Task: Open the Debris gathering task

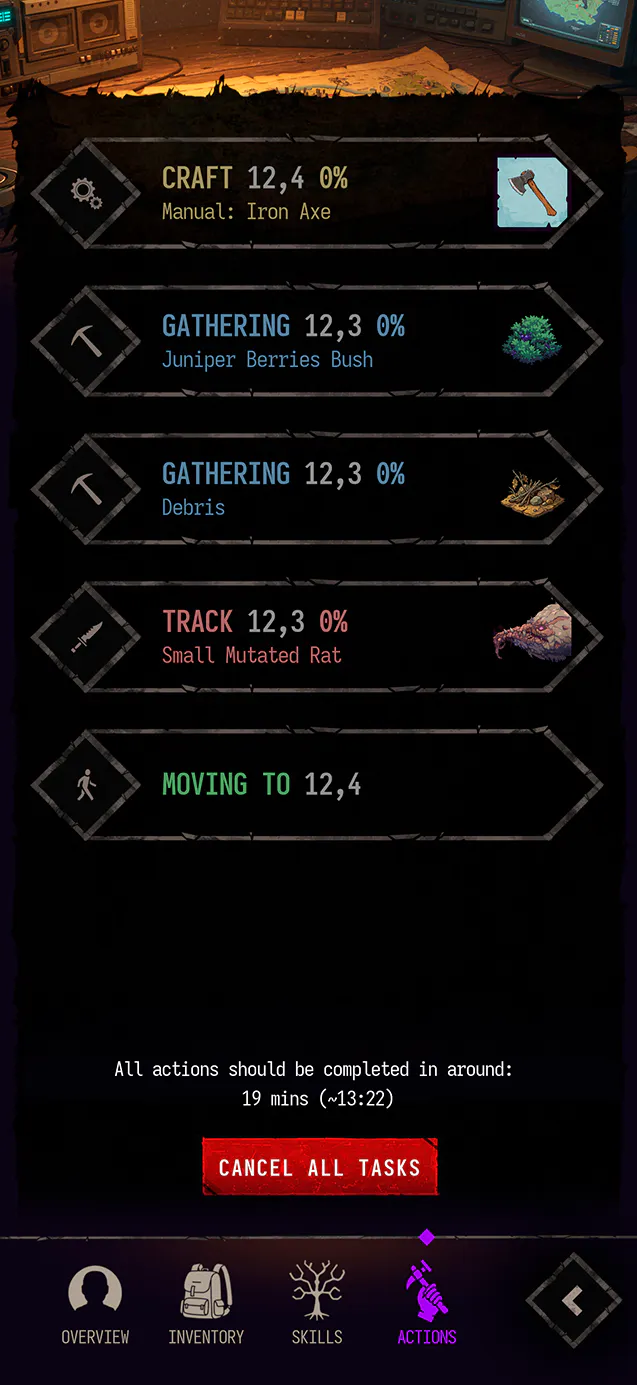Action: coord(317,489)
